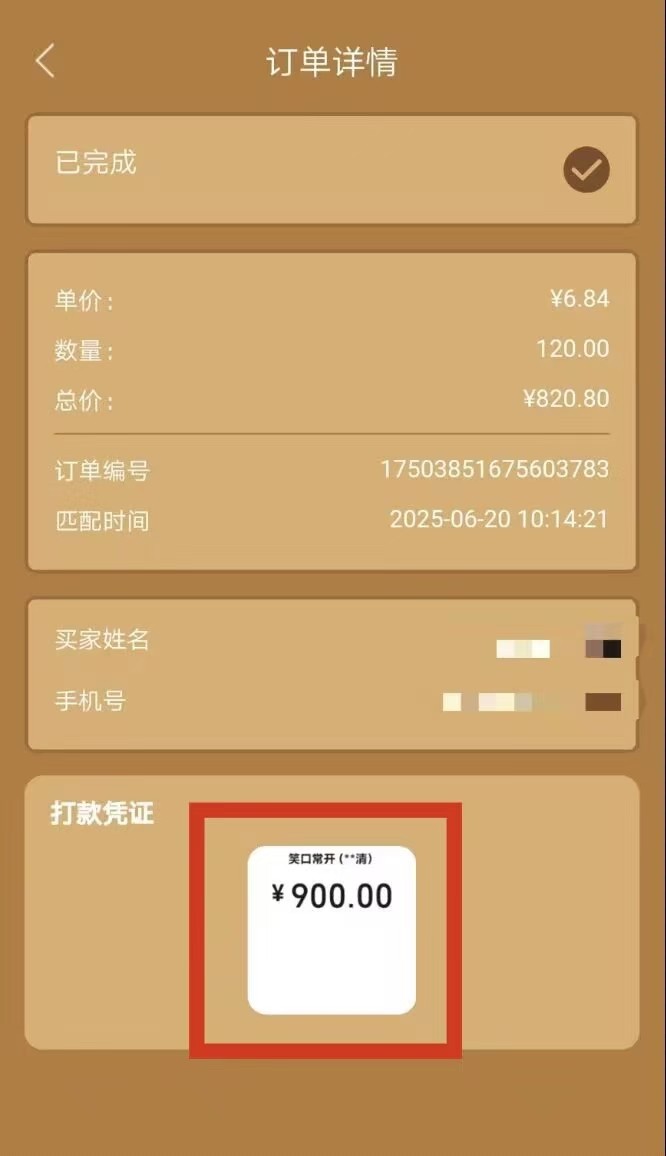Open the ¥900.00 payment proof image
666x1156 pixels.
[331, 929]
